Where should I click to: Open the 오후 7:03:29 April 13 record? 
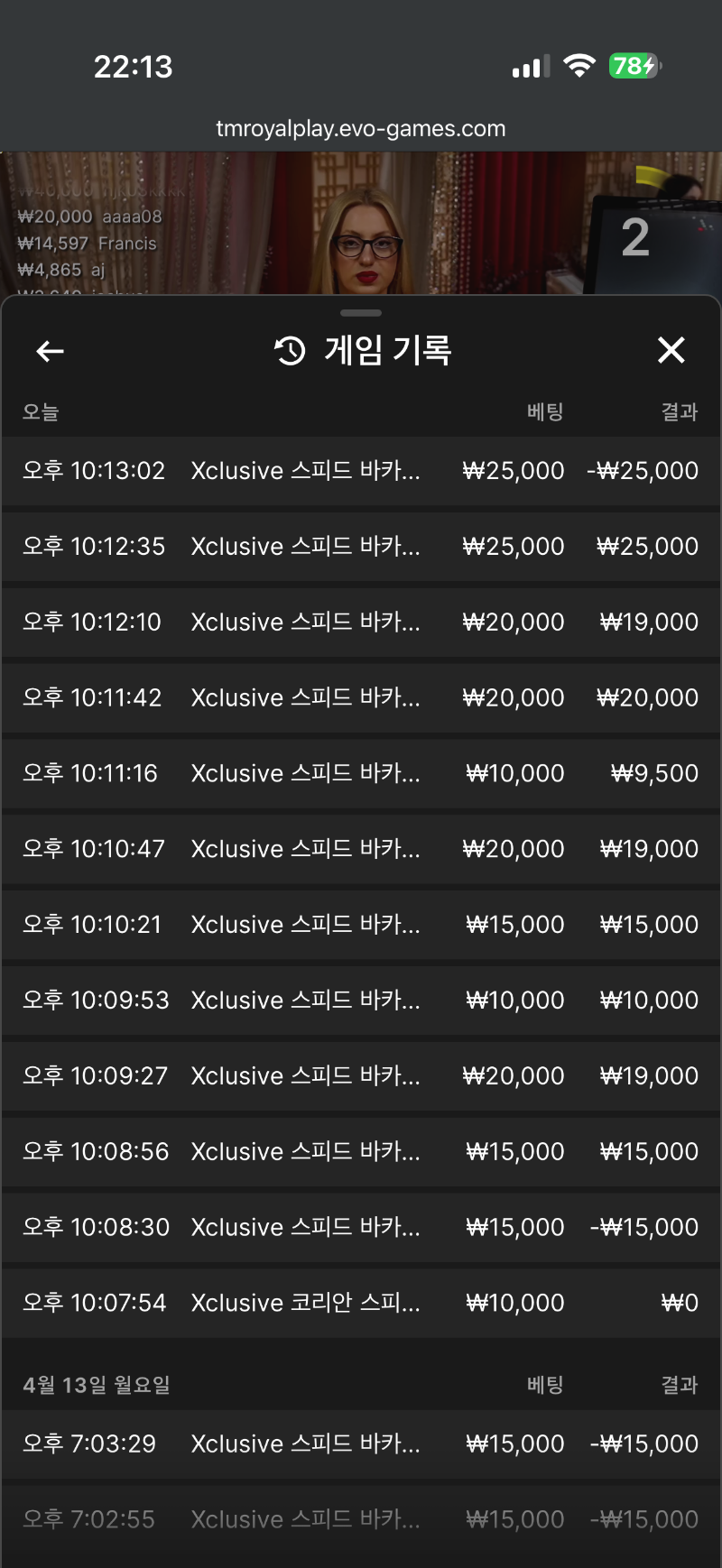point(361,1444)
